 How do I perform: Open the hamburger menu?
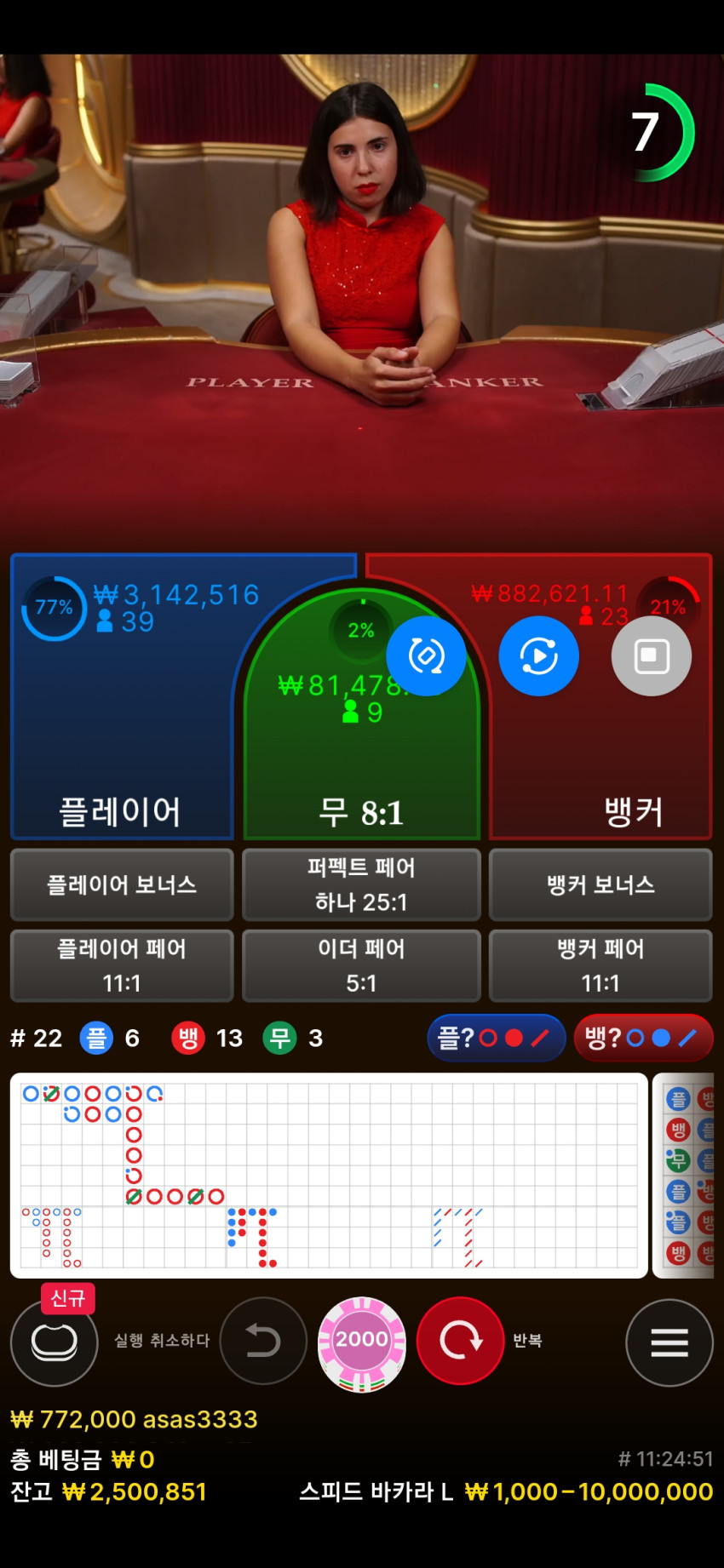click(669, 1342)
